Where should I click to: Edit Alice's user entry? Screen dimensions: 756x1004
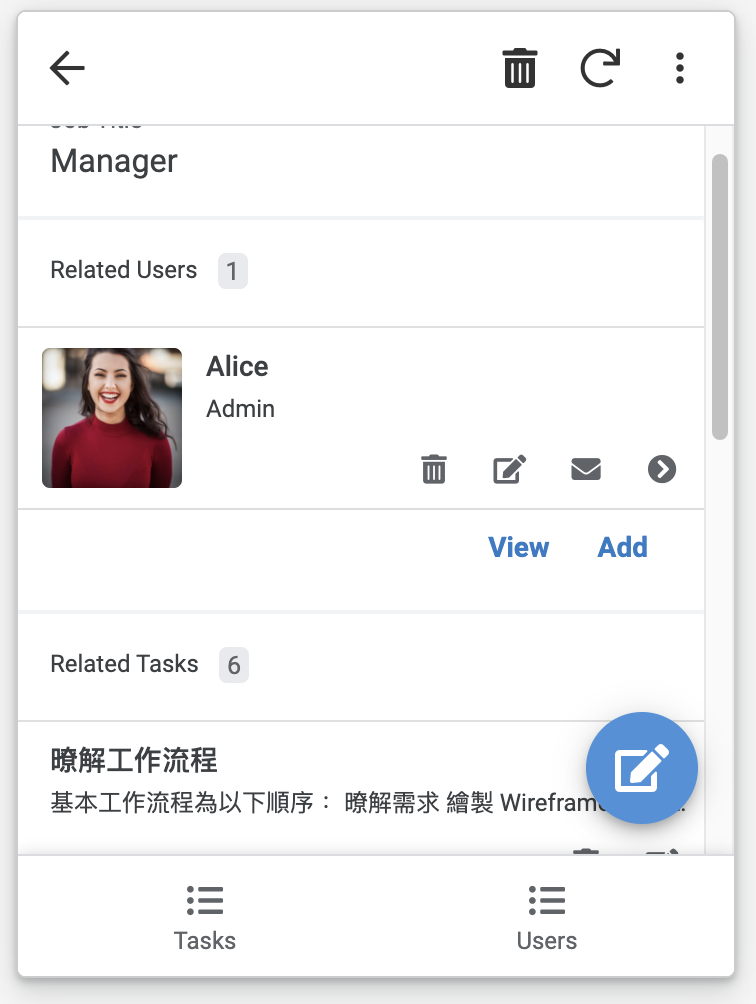pyautogui.click(x=510, y=469)
